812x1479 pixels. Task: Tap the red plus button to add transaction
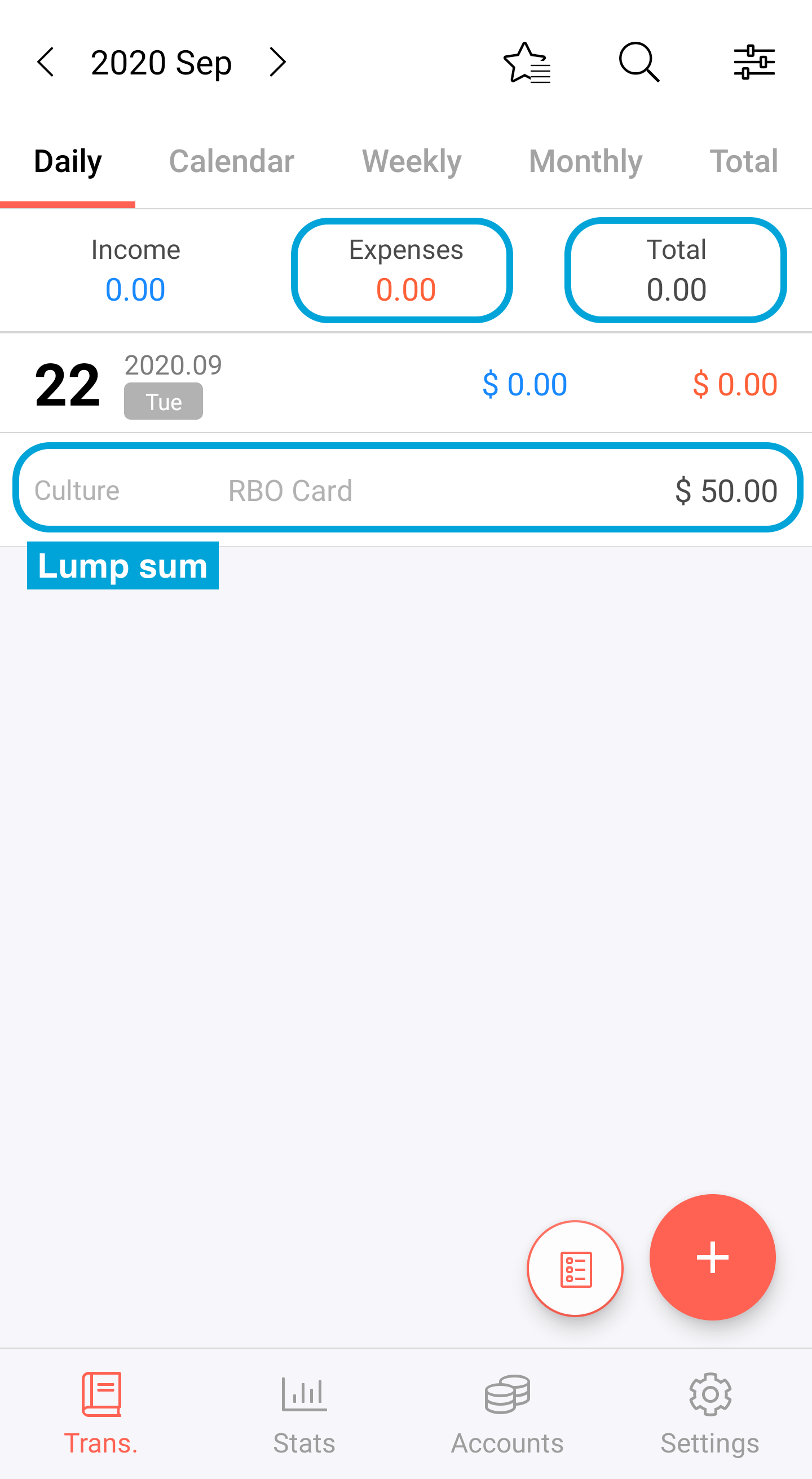(712, 1257)
